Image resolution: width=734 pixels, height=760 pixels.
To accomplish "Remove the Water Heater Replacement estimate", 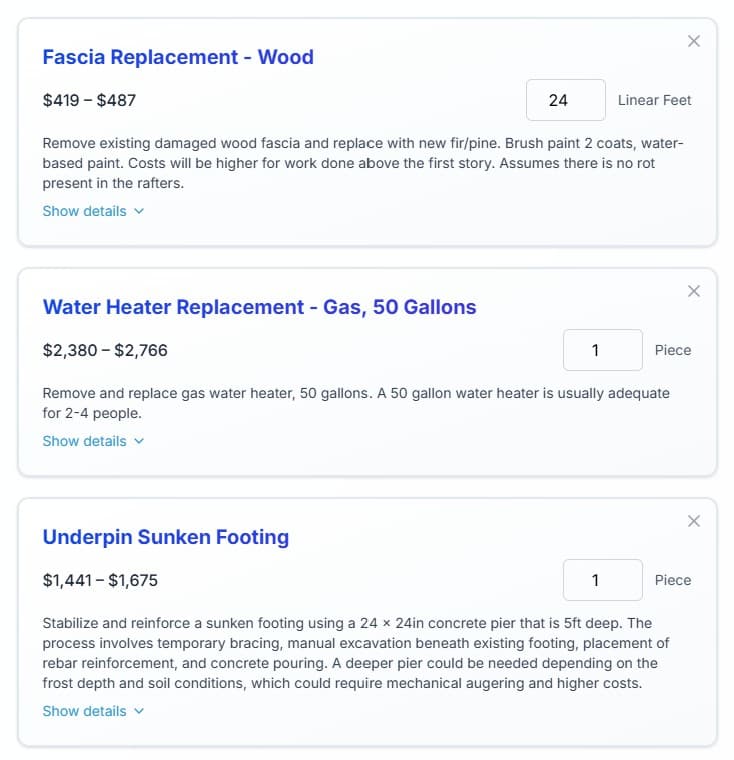I will coord(694,291).
